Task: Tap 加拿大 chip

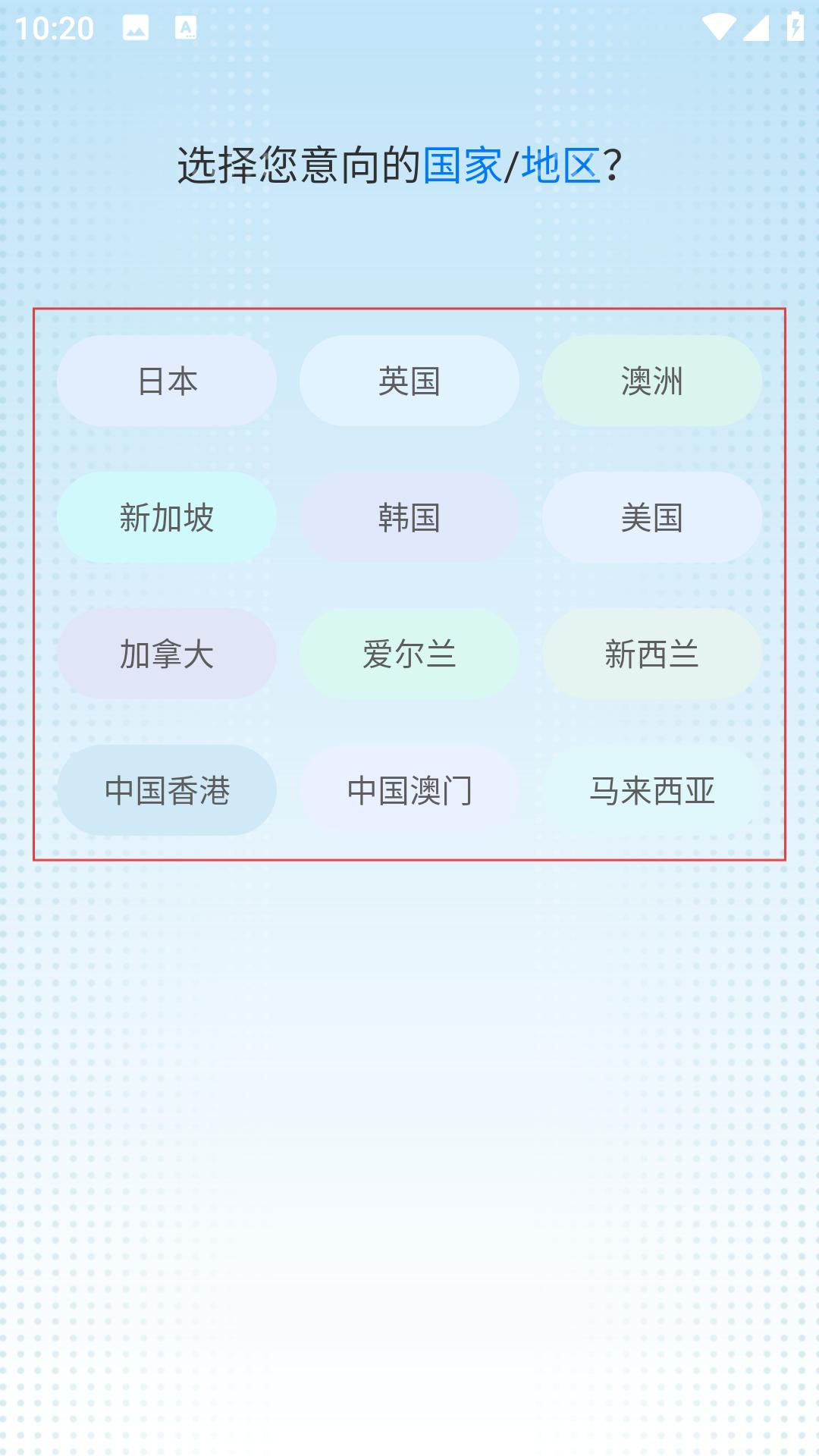Action: point(167,654)
